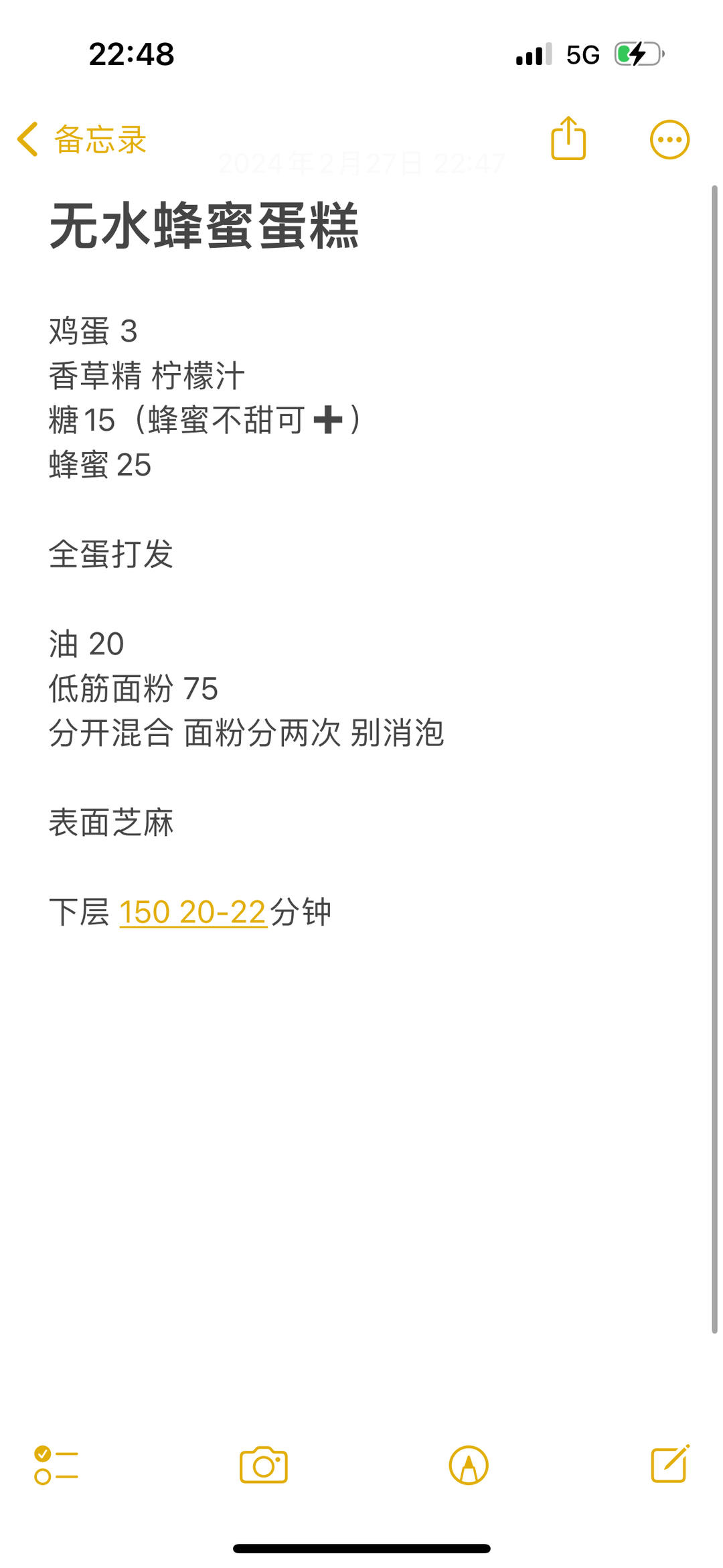Open the camera attachment options
This screenshot has height=1568, width=723.
coord(264,1465)
